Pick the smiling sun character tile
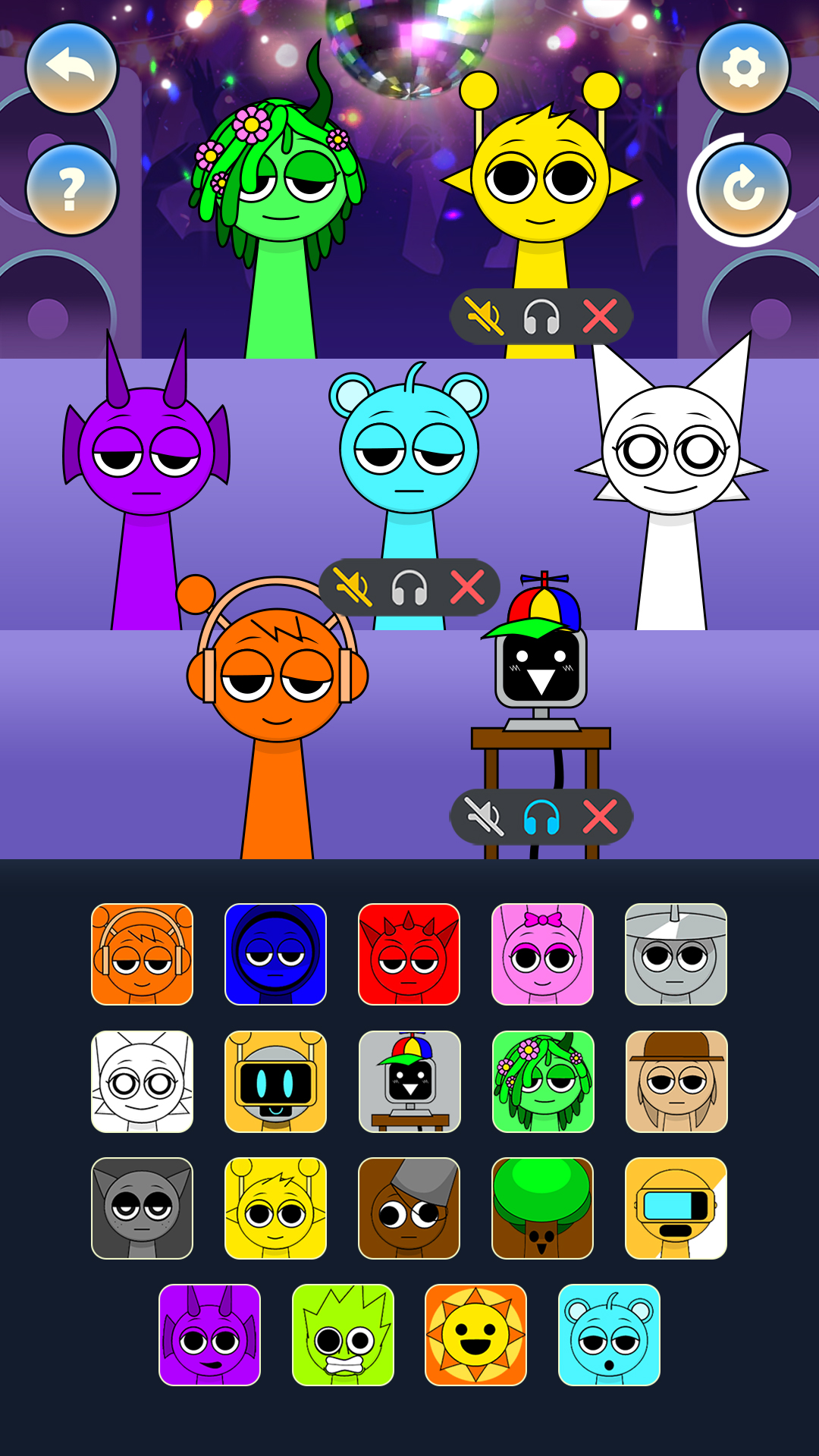Viewport: 819px width, 1456px height. [x=475, y=1335]
